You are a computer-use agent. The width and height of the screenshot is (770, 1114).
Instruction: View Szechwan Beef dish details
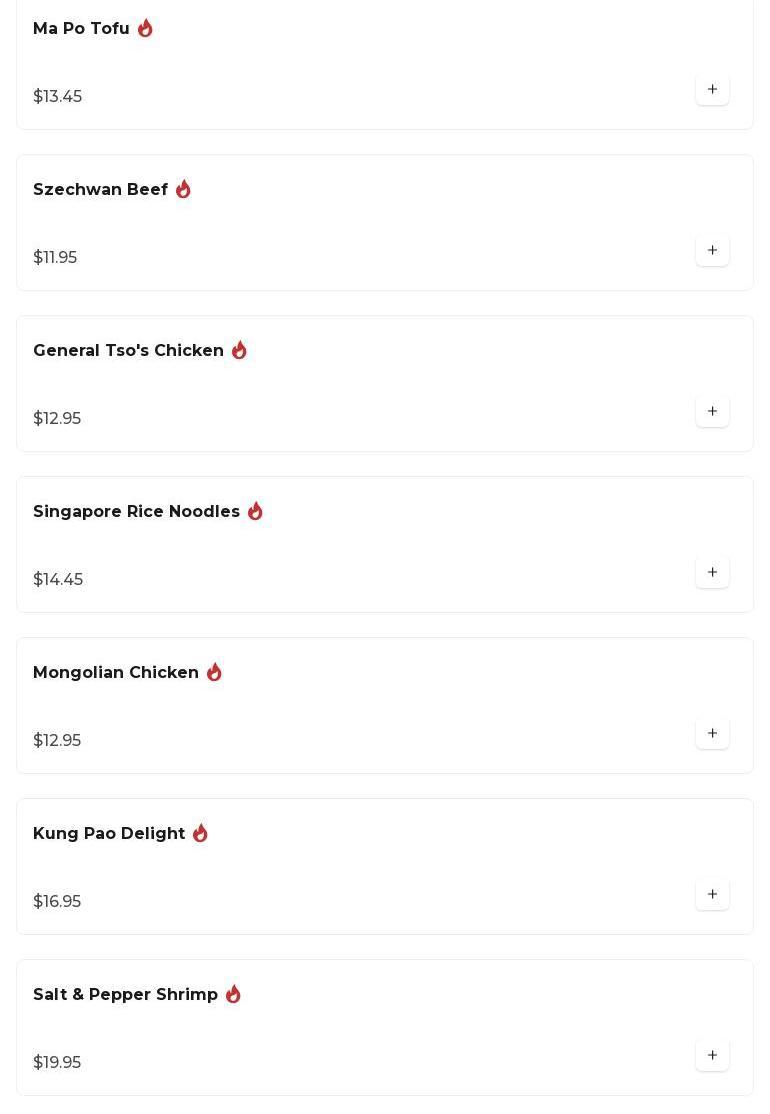[x=100, y=190]
